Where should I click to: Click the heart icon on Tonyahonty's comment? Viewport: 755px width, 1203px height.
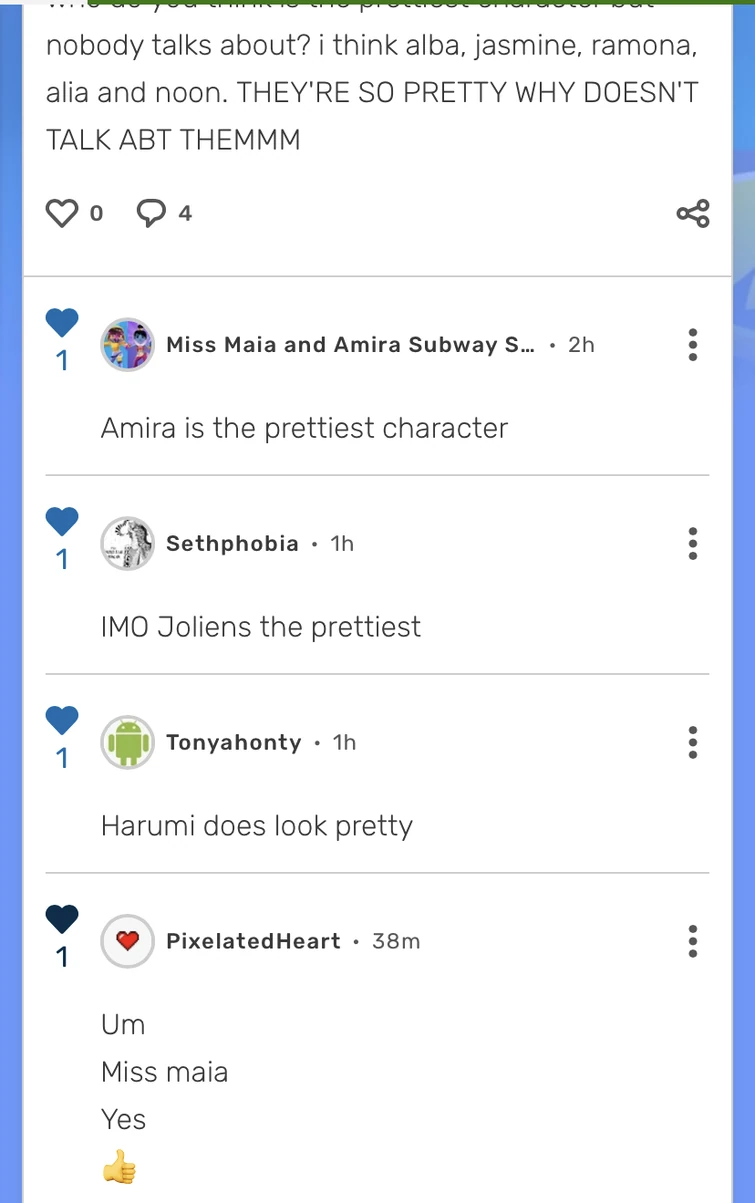coord(61,720)
